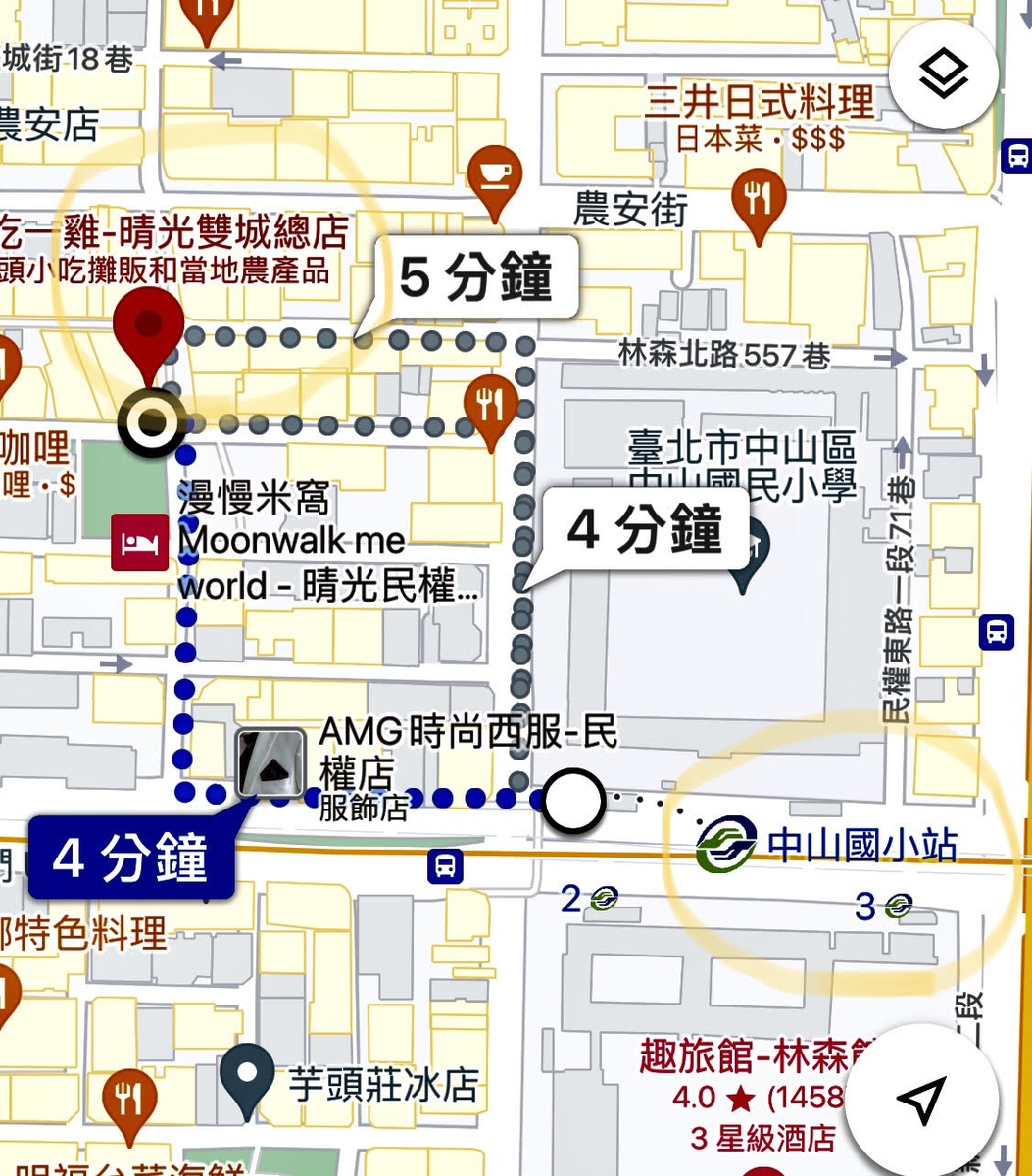This screenshot has height=1176, width=1032.
Task: Click the compass navigation arrow icon
Action: (x=922, y=1101)
